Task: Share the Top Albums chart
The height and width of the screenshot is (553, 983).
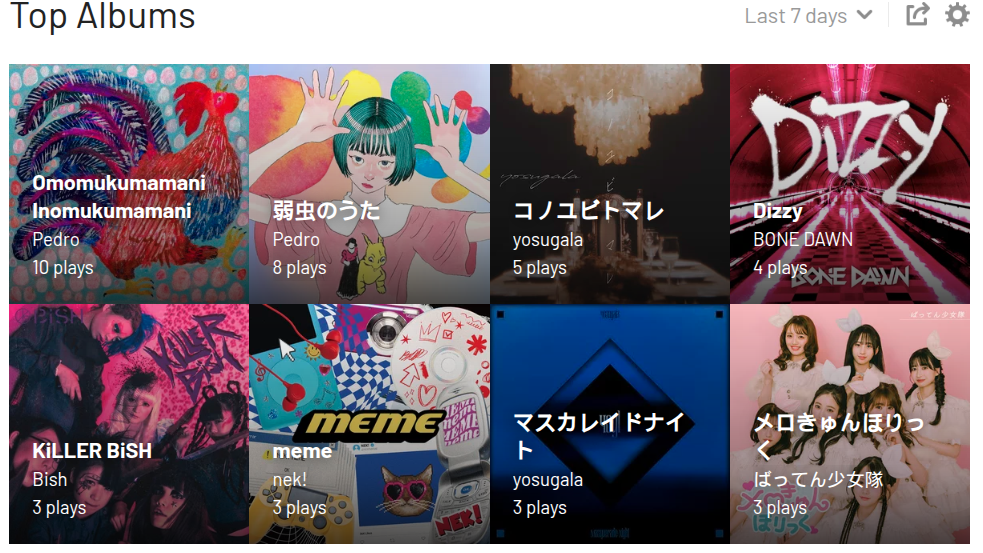Action: [917, 15]
